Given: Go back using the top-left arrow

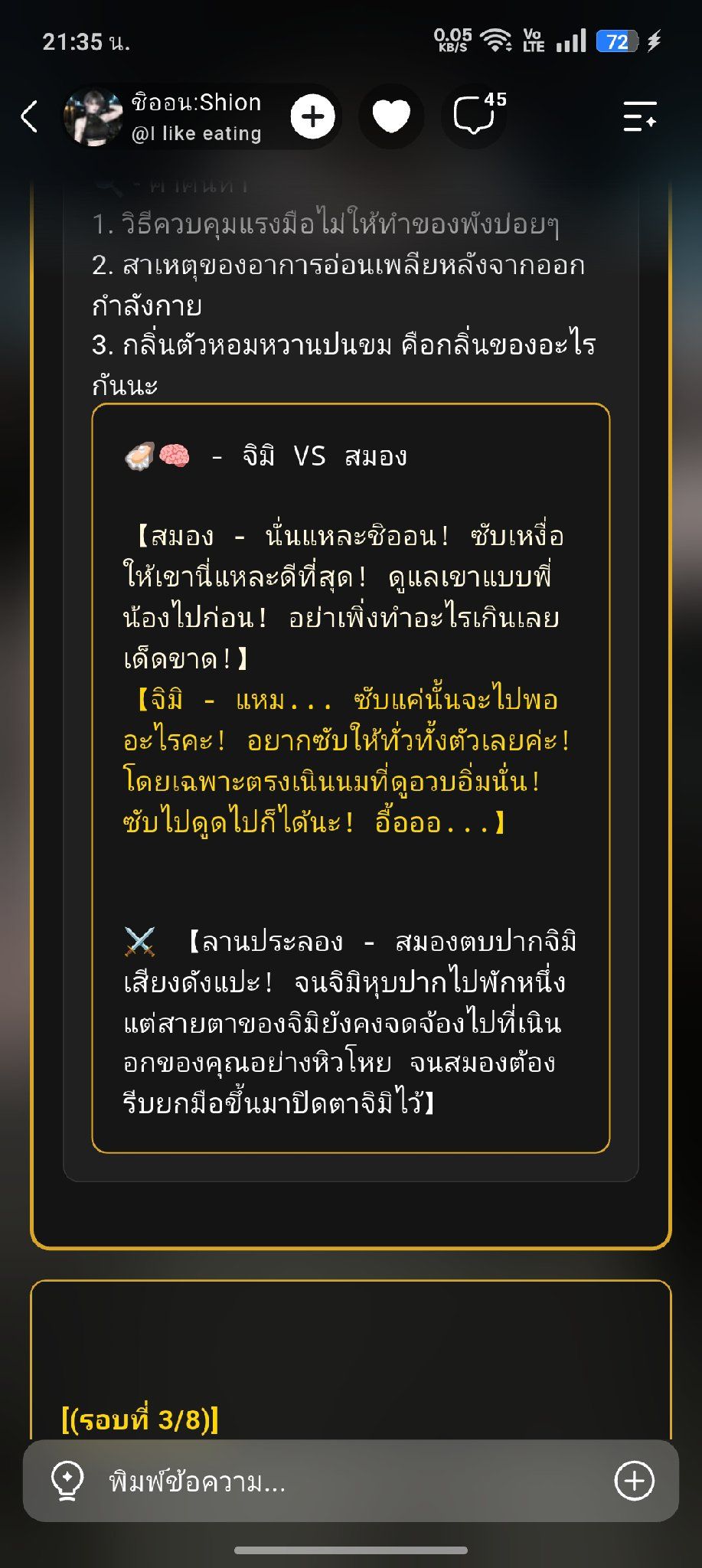Looking at the screenshot, I should [29, 116].
